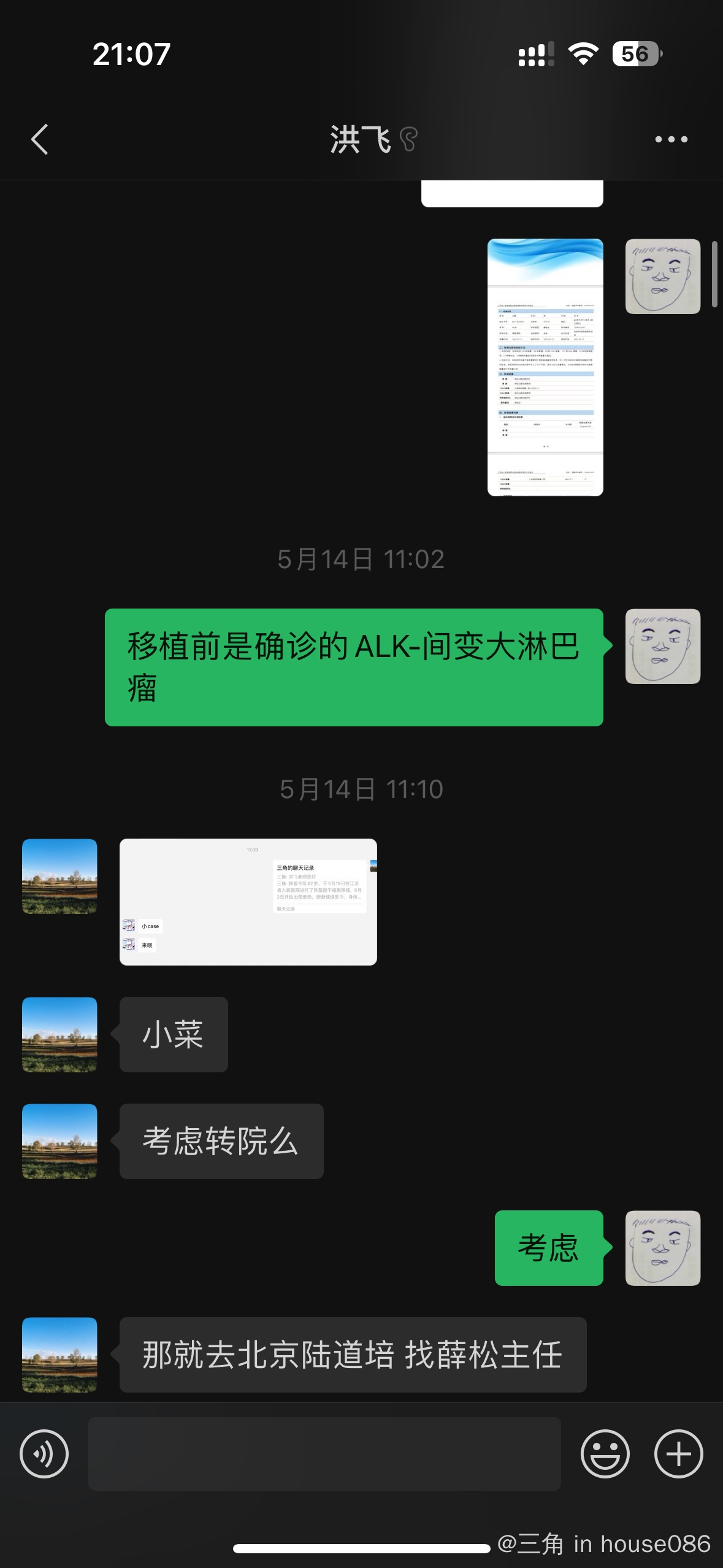This screenshot has width=723, height=1568.
Task: Open the medical report image message
Action: (x=545, y=367)
